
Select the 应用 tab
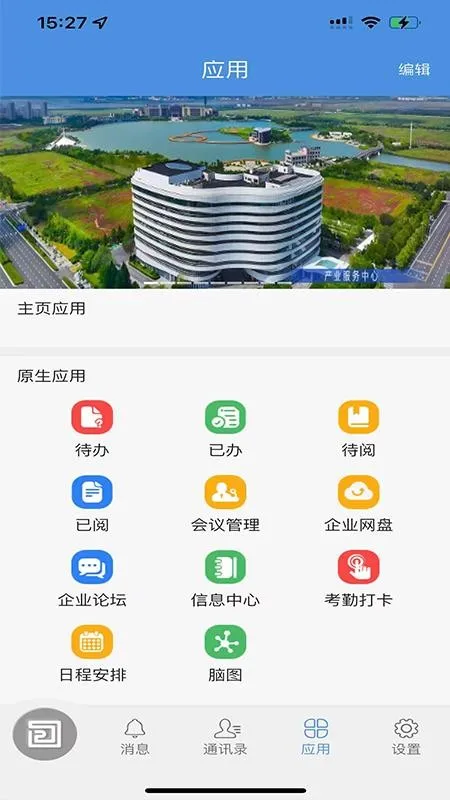point(316,736)
